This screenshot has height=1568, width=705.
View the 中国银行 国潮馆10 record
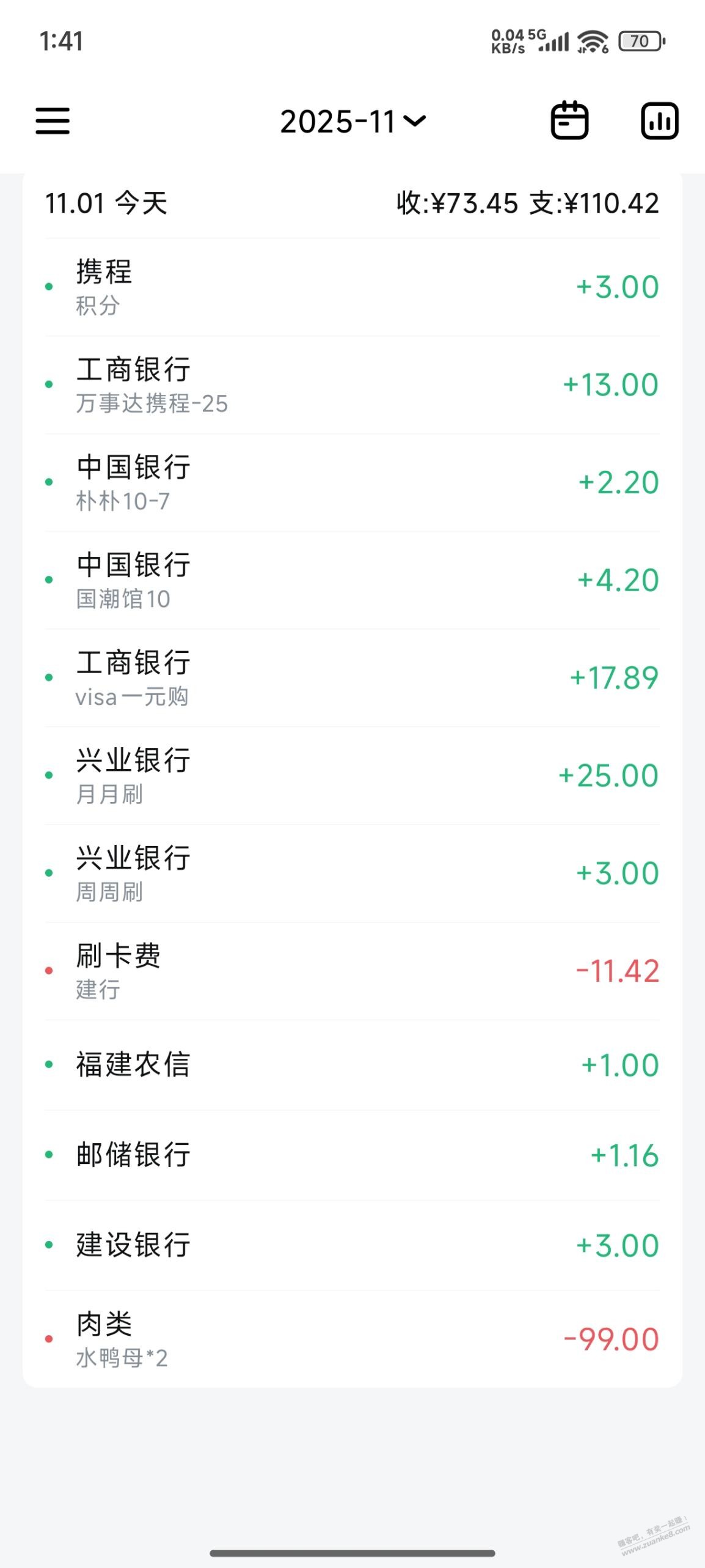coord(352,580)
